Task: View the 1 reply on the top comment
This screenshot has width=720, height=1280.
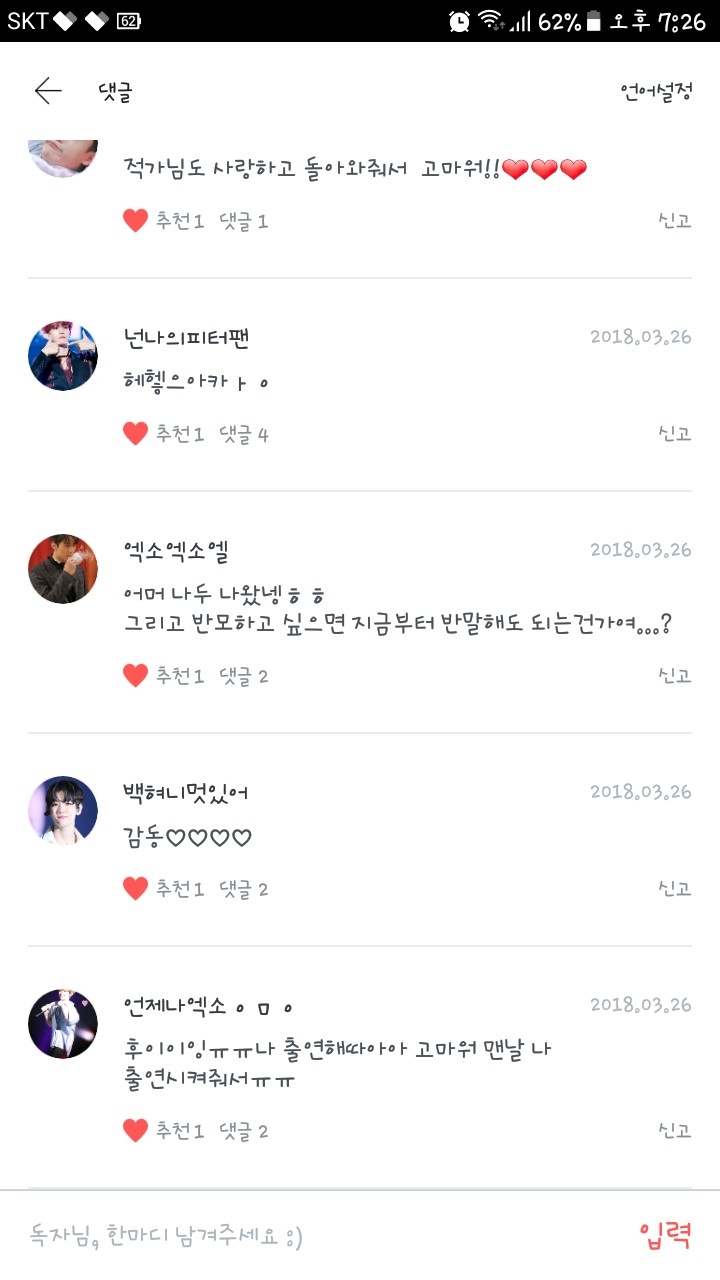Action: 244,221
